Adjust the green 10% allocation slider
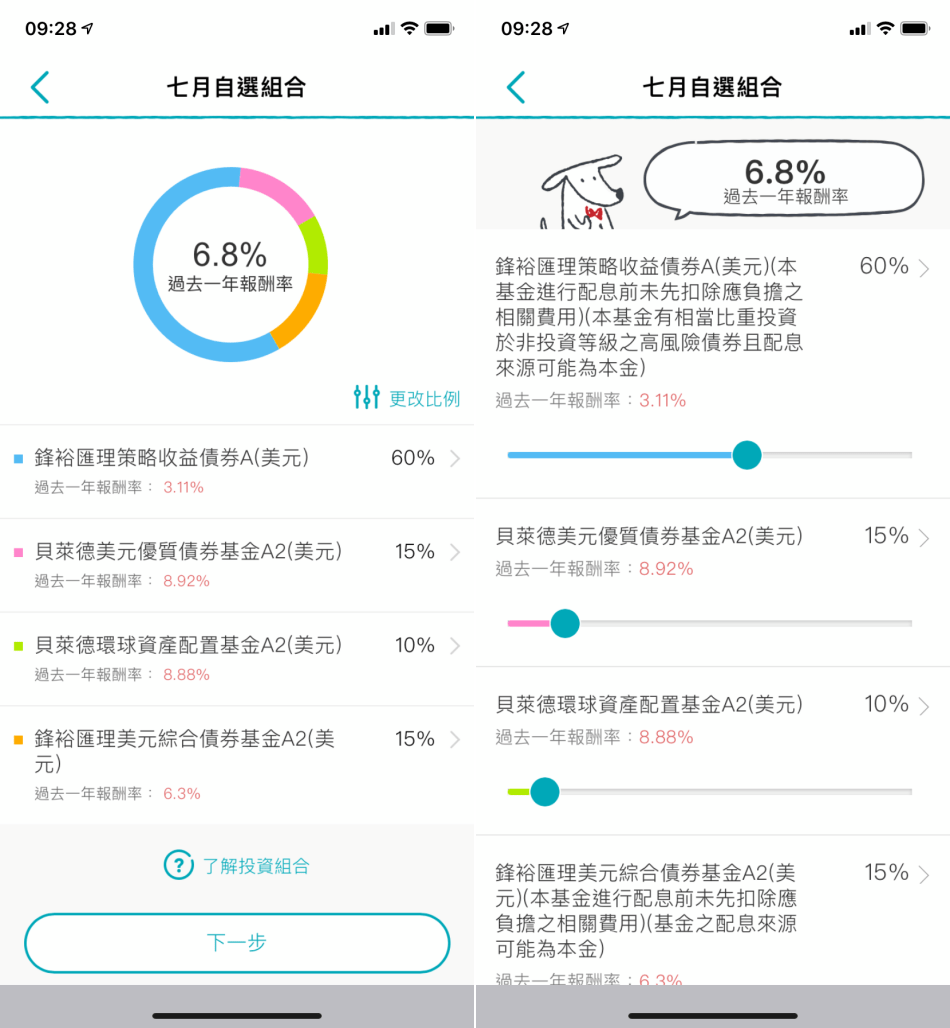 (x=544, y=792)
